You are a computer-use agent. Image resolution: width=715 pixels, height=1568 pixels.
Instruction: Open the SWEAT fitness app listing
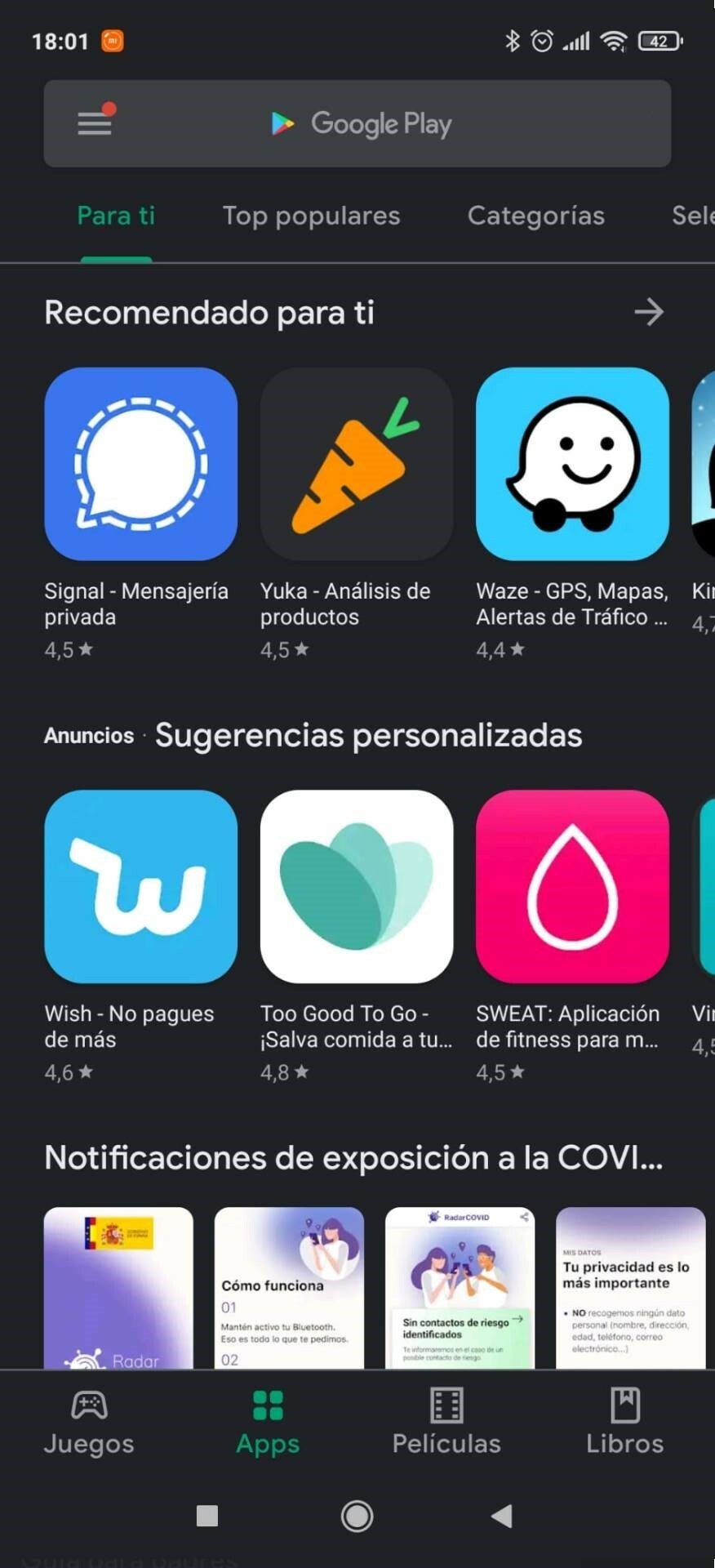tap(572, 886)
